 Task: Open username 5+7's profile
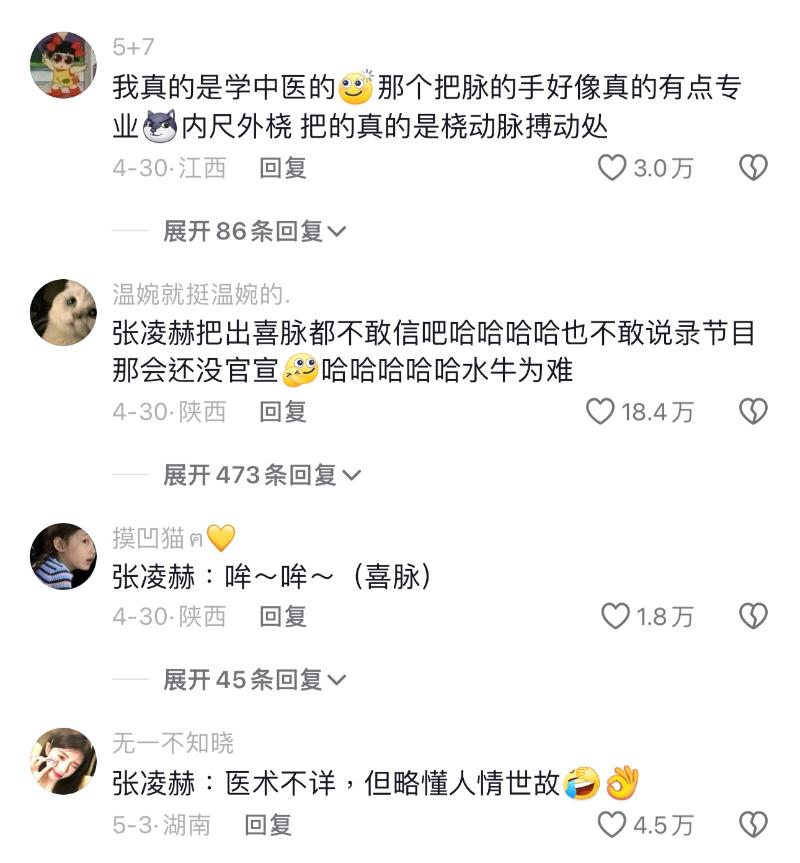click(x=133, y=47)
